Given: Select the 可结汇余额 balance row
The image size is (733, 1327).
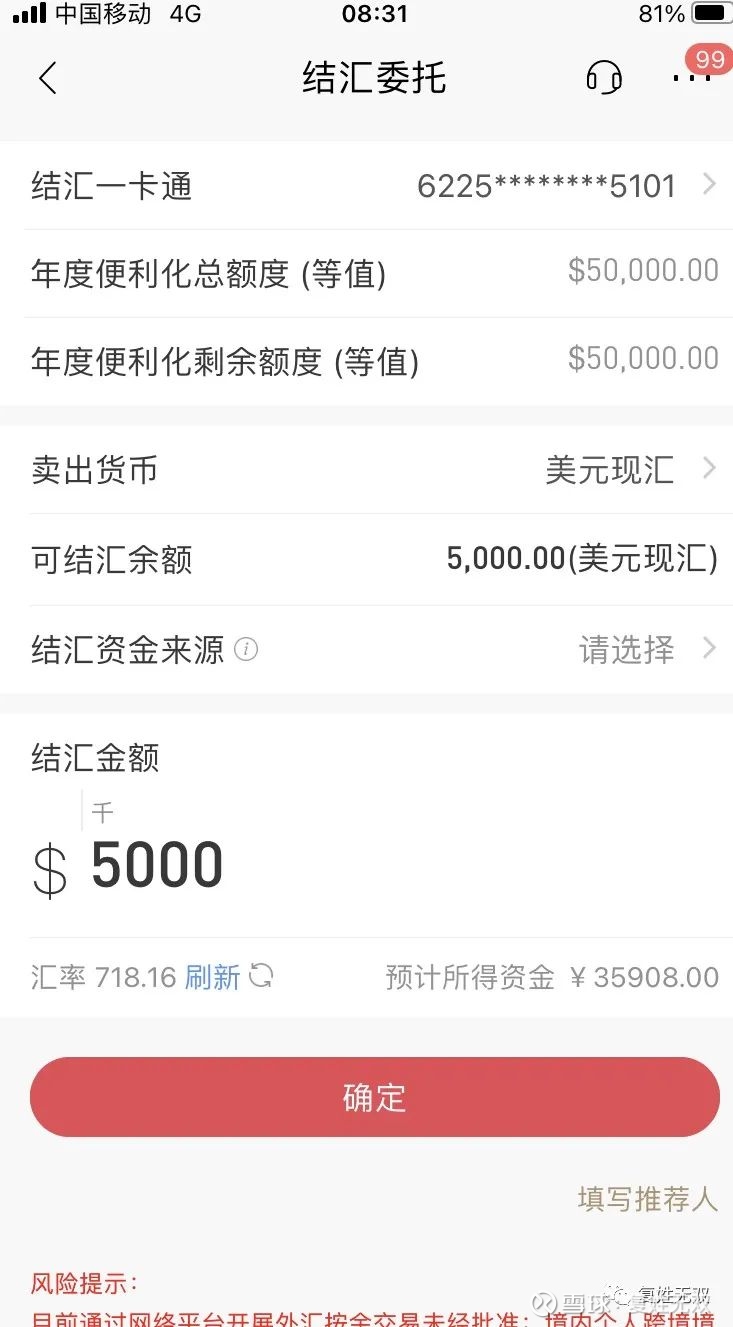Looking at the screenshot, I should tap(367, 559).
